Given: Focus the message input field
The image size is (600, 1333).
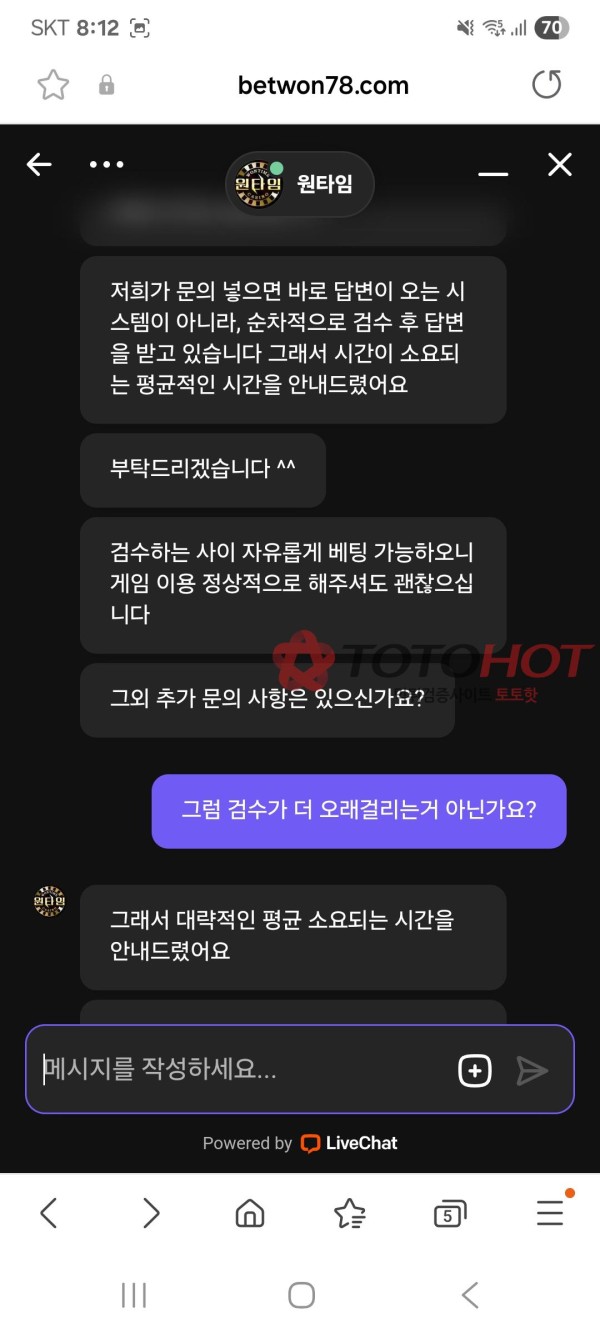Looking at the screenshot, I should [x=240, y=1070].
